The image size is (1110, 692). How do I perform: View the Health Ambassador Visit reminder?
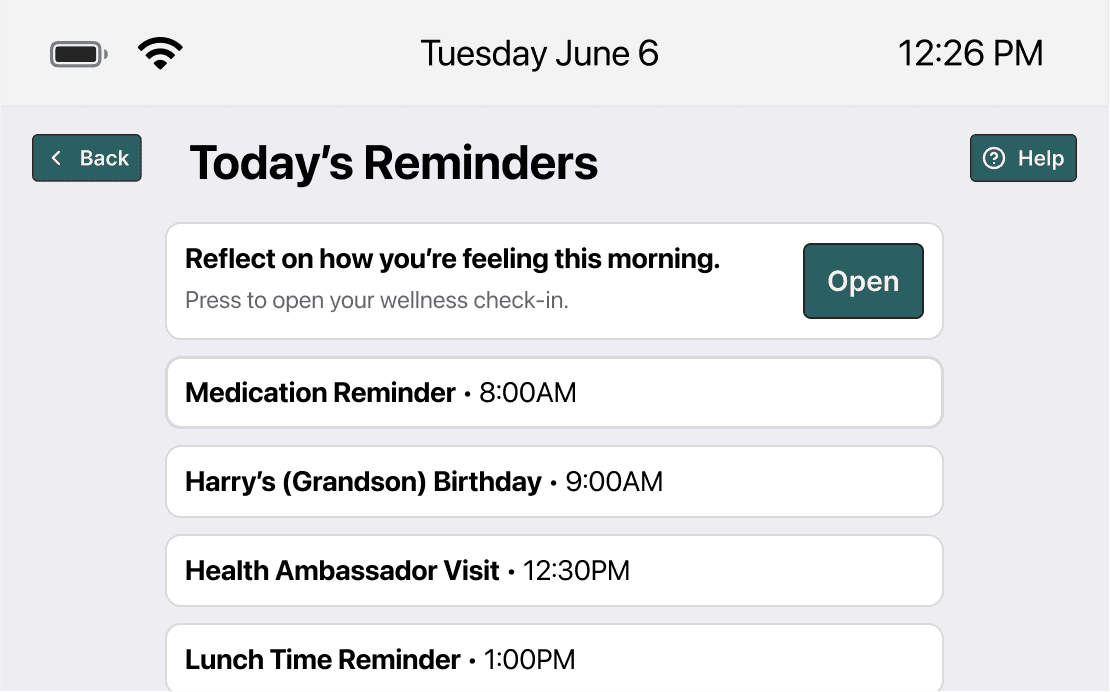tap(554, 571)
